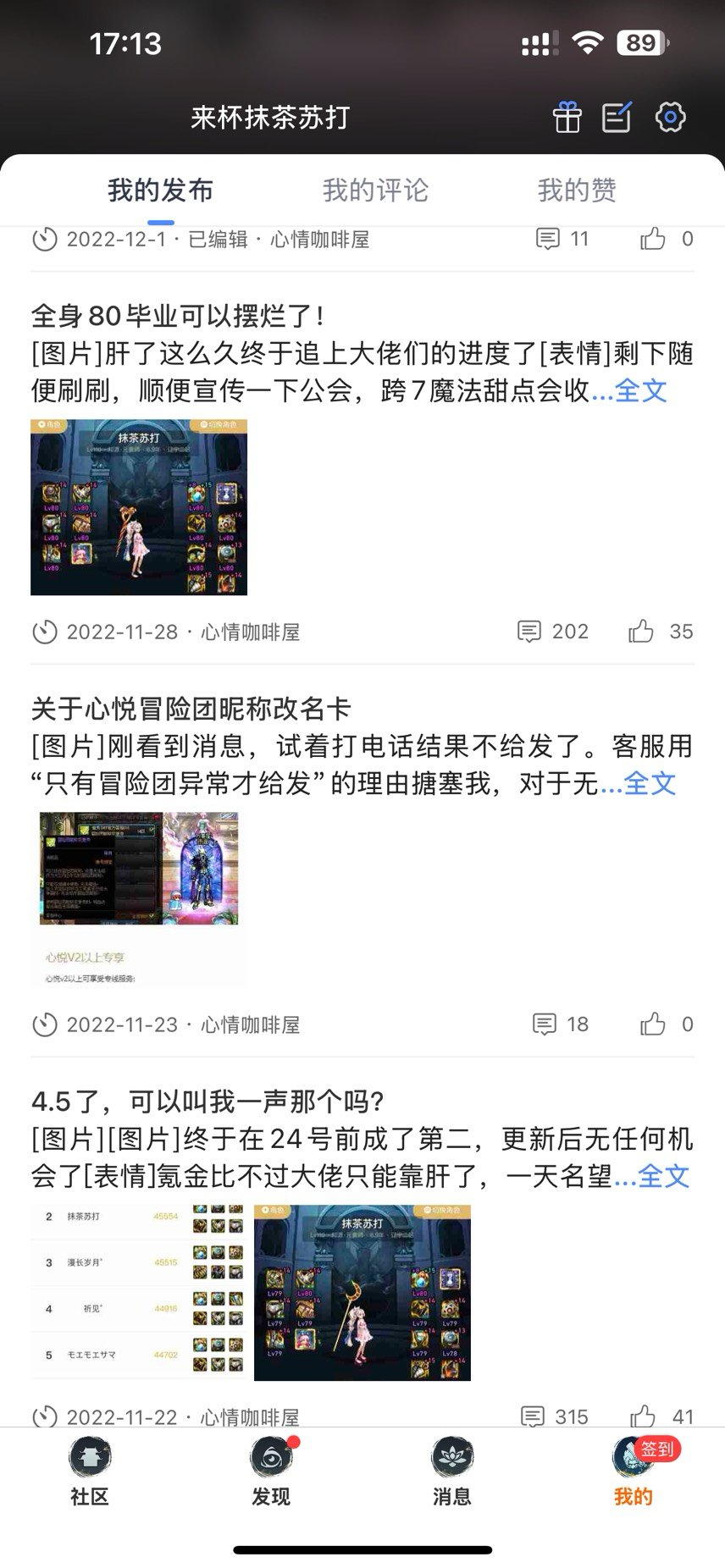Open the image in the 全身80毕业 post
725x1568 pixels.
tap(139, 506)
